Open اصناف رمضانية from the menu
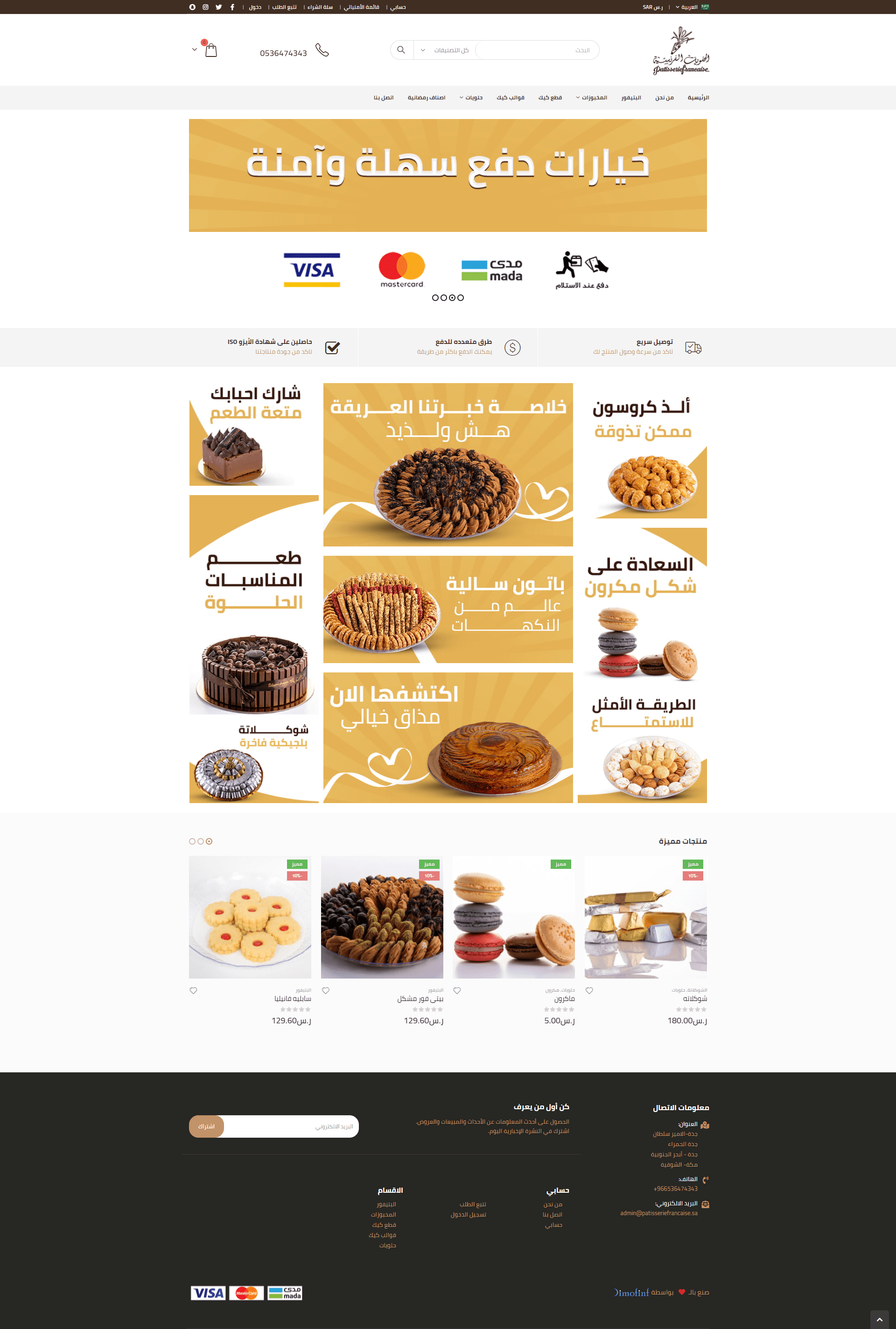 (426, 98)
